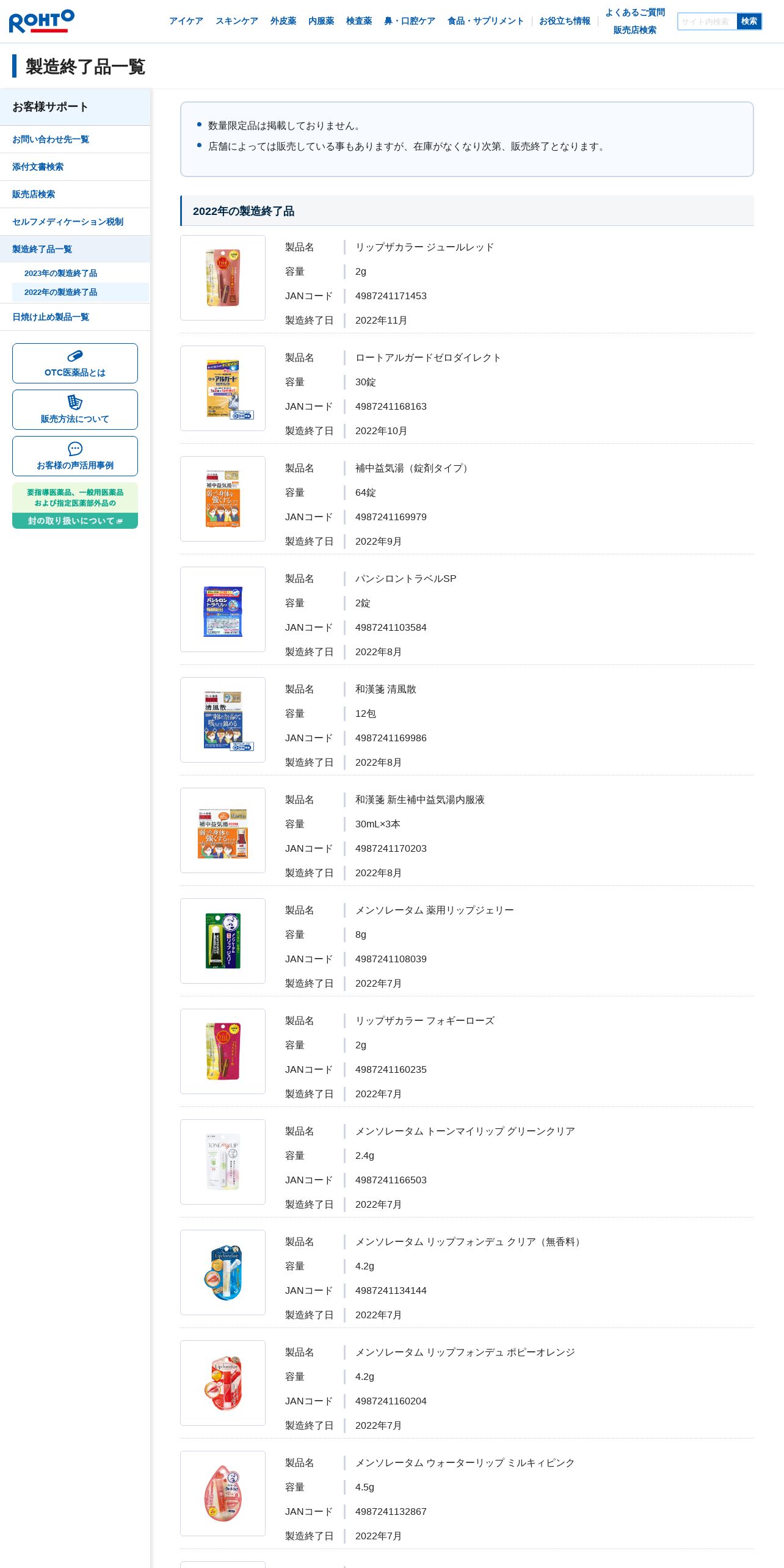Go to 外皮薬 category
Viewport: 784px width, 1568px height.
click(283, 21)
